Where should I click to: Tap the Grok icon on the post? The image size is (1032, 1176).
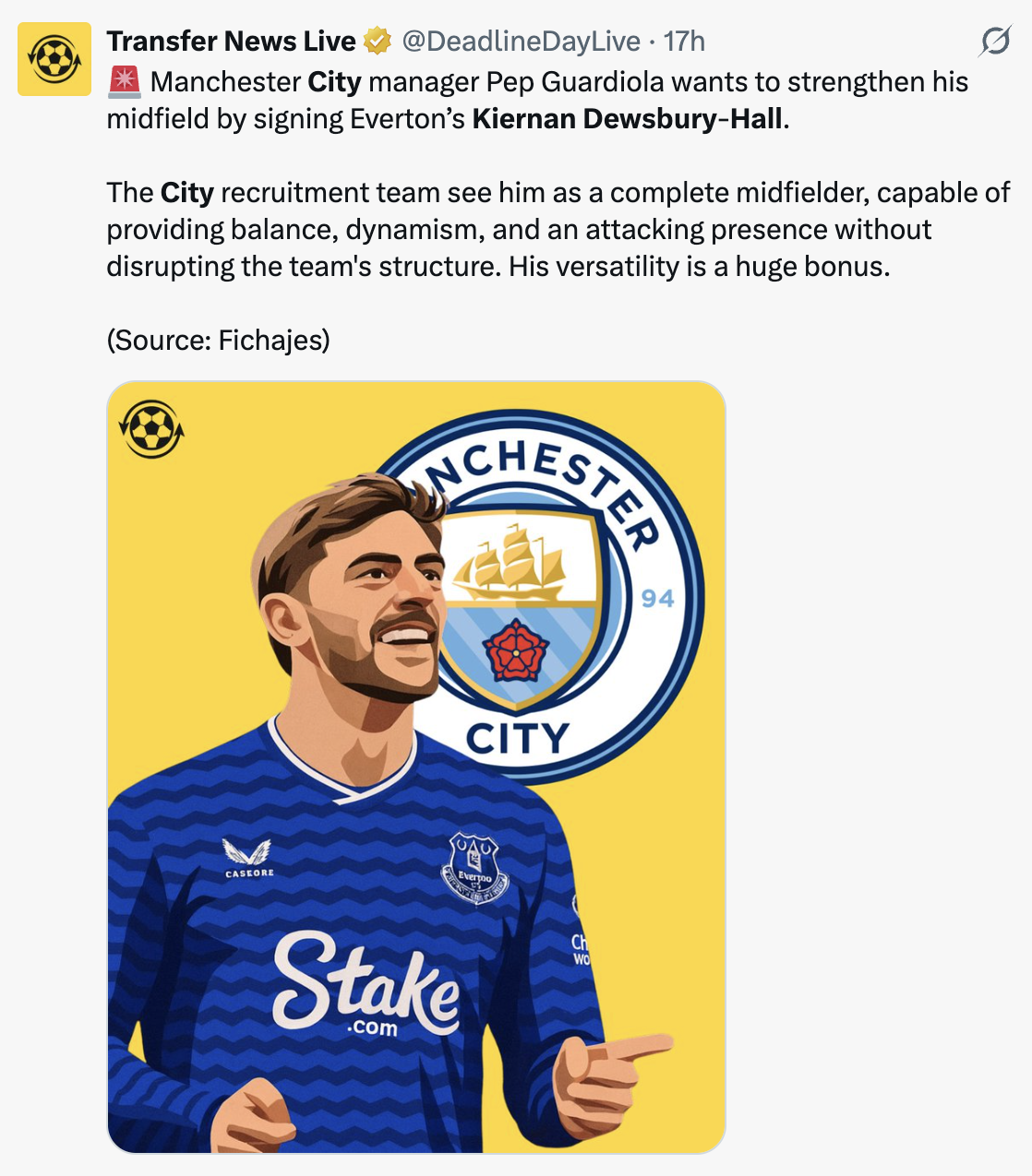click(x=994, y=42)
